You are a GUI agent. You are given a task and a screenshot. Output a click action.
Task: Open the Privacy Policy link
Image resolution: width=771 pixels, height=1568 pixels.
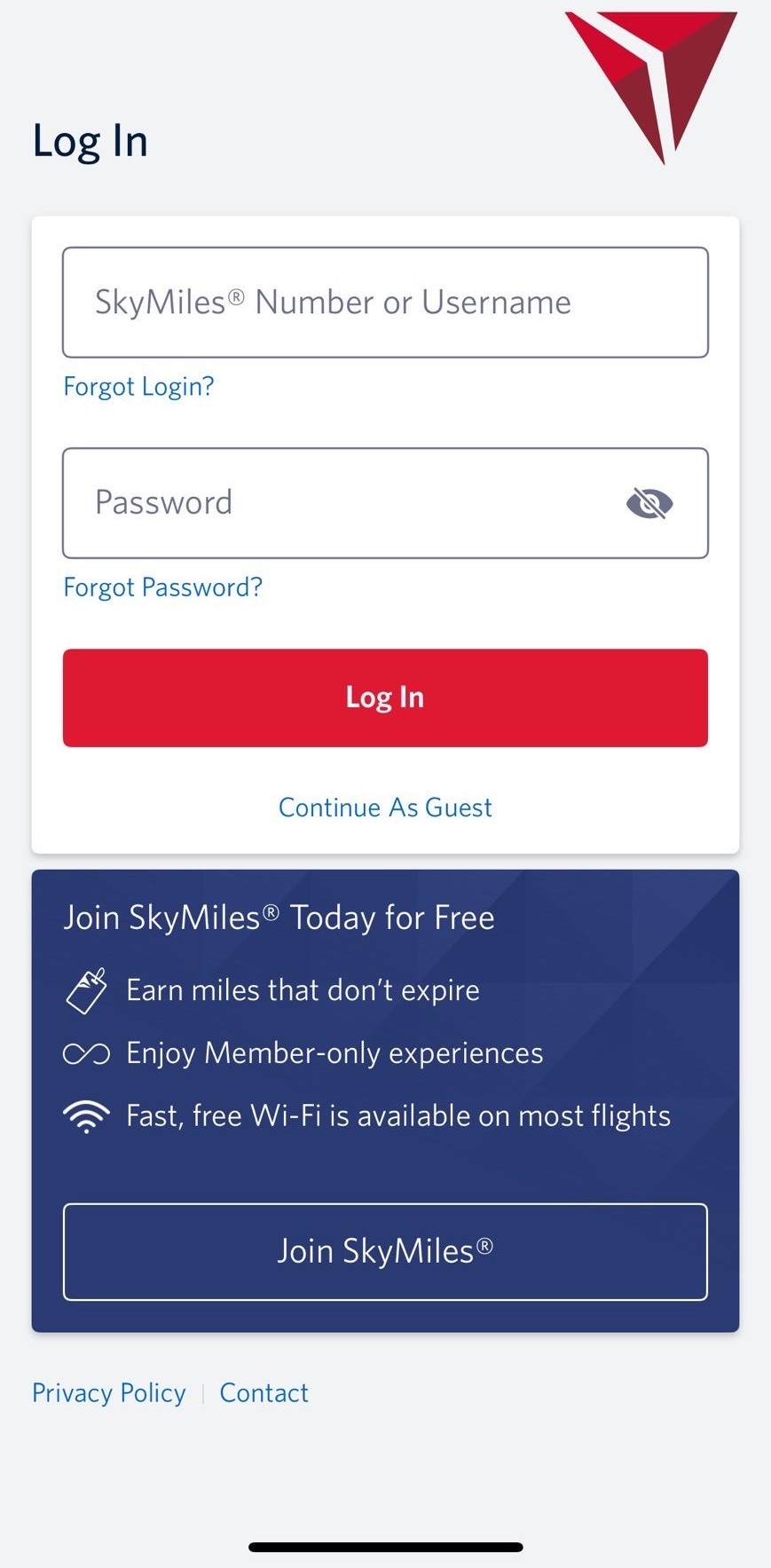click(109, 1393)
